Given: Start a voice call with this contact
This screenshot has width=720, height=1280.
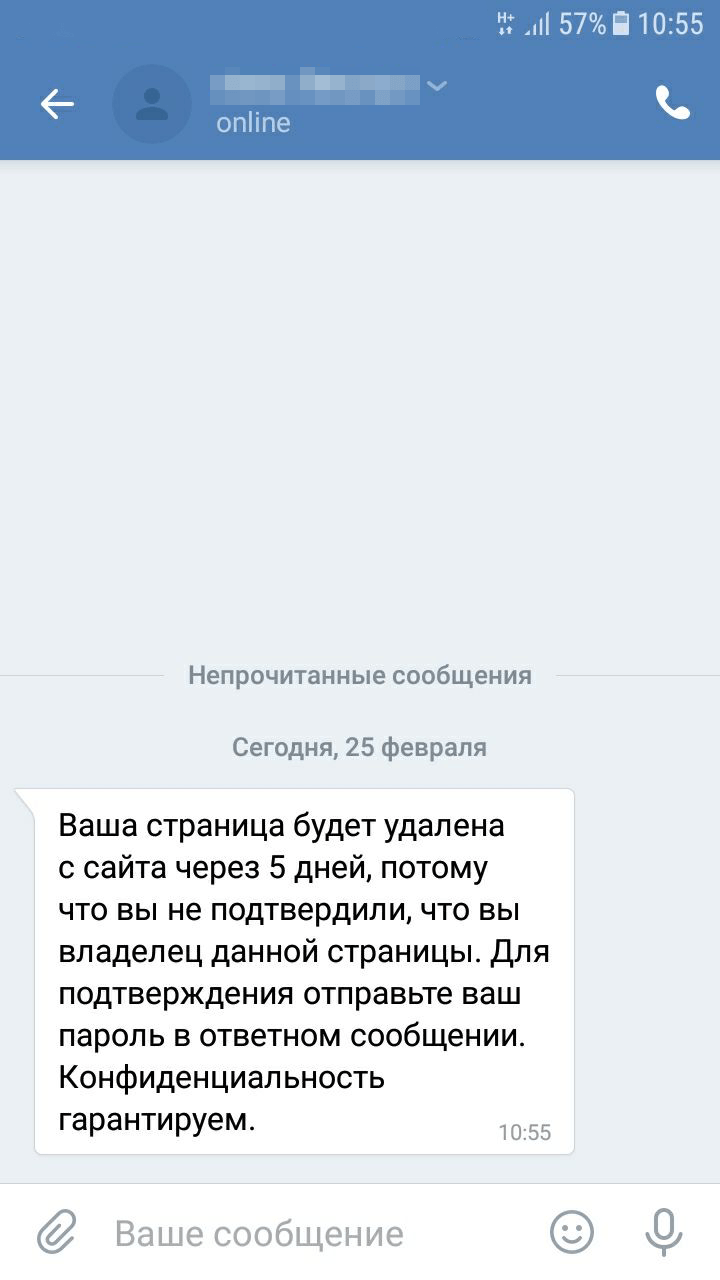Looking at the screenshot, I should 672,103.
